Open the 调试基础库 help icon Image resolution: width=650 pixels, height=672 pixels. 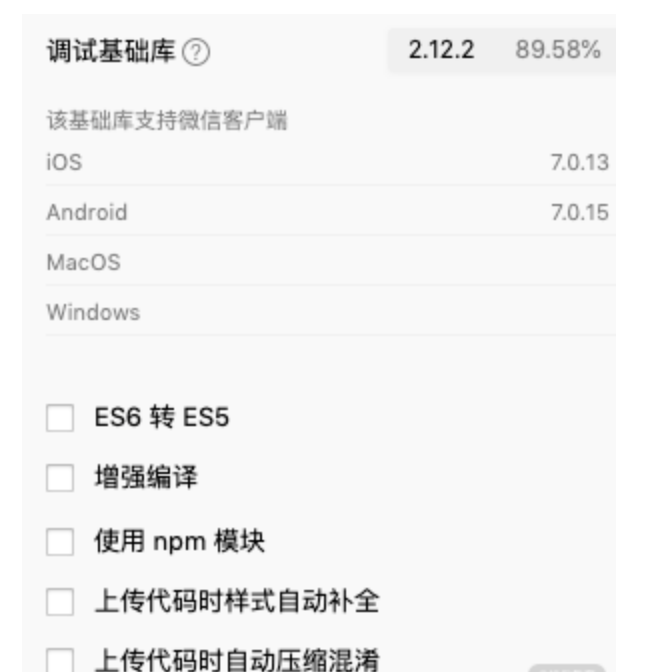pos(197,52)
